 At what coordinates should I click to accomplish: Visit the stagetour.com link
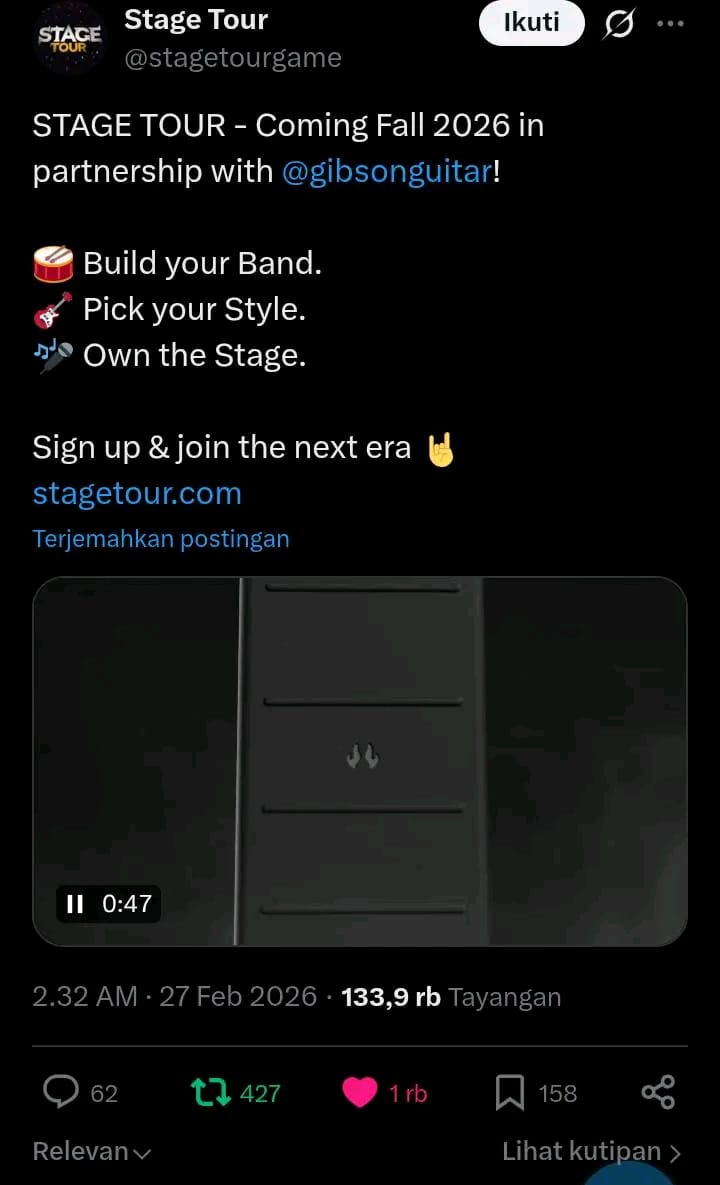pyautogui.click(x=137, y=493)
